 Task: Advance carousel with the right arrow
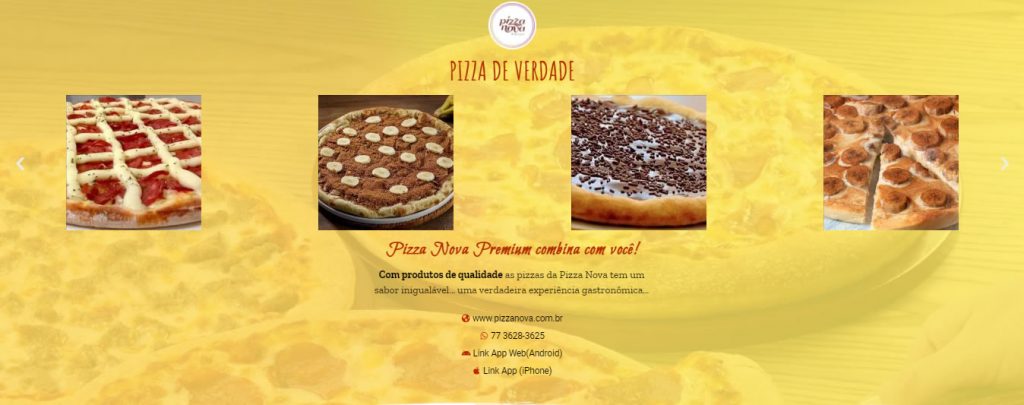click(x=1004, y=163)
